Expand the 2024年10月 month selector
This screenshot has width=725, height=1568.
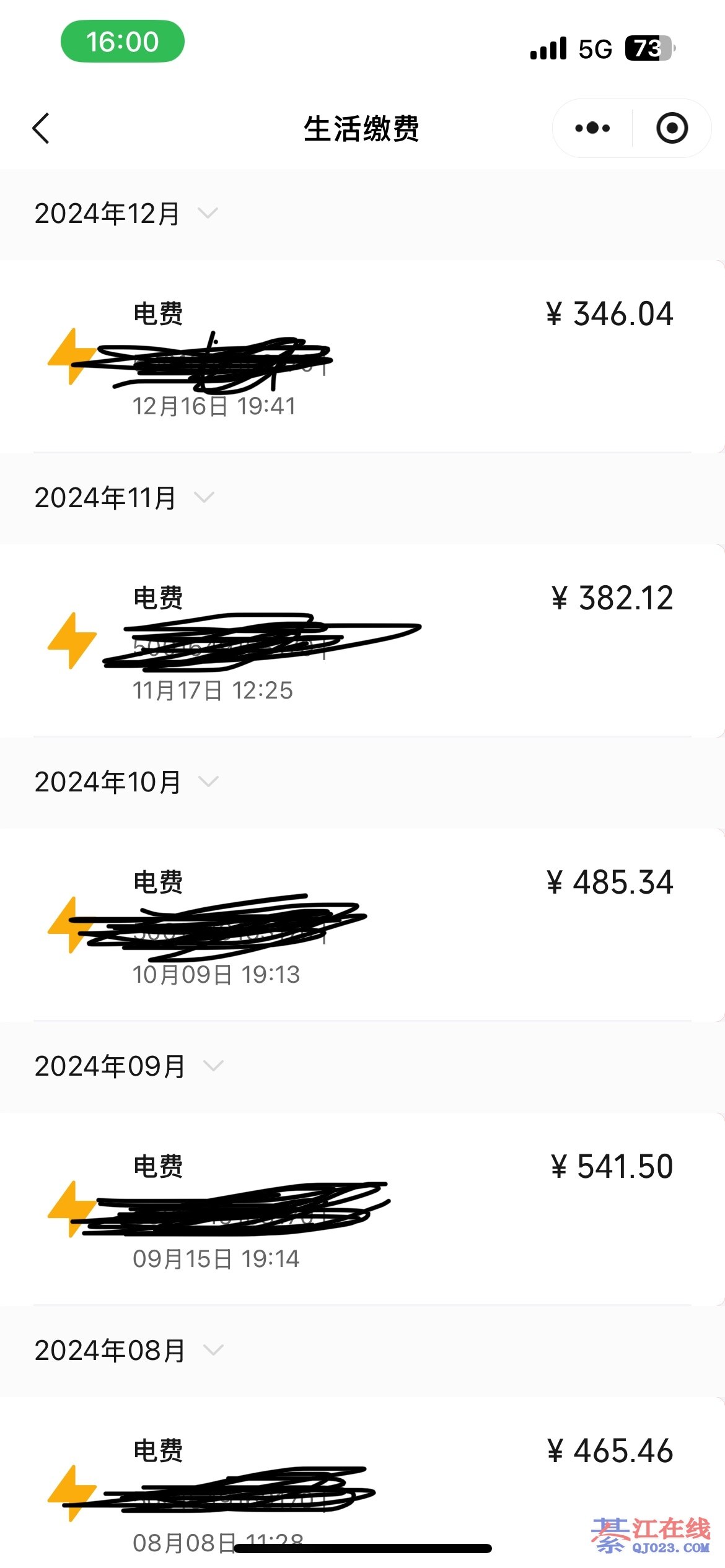126,782
